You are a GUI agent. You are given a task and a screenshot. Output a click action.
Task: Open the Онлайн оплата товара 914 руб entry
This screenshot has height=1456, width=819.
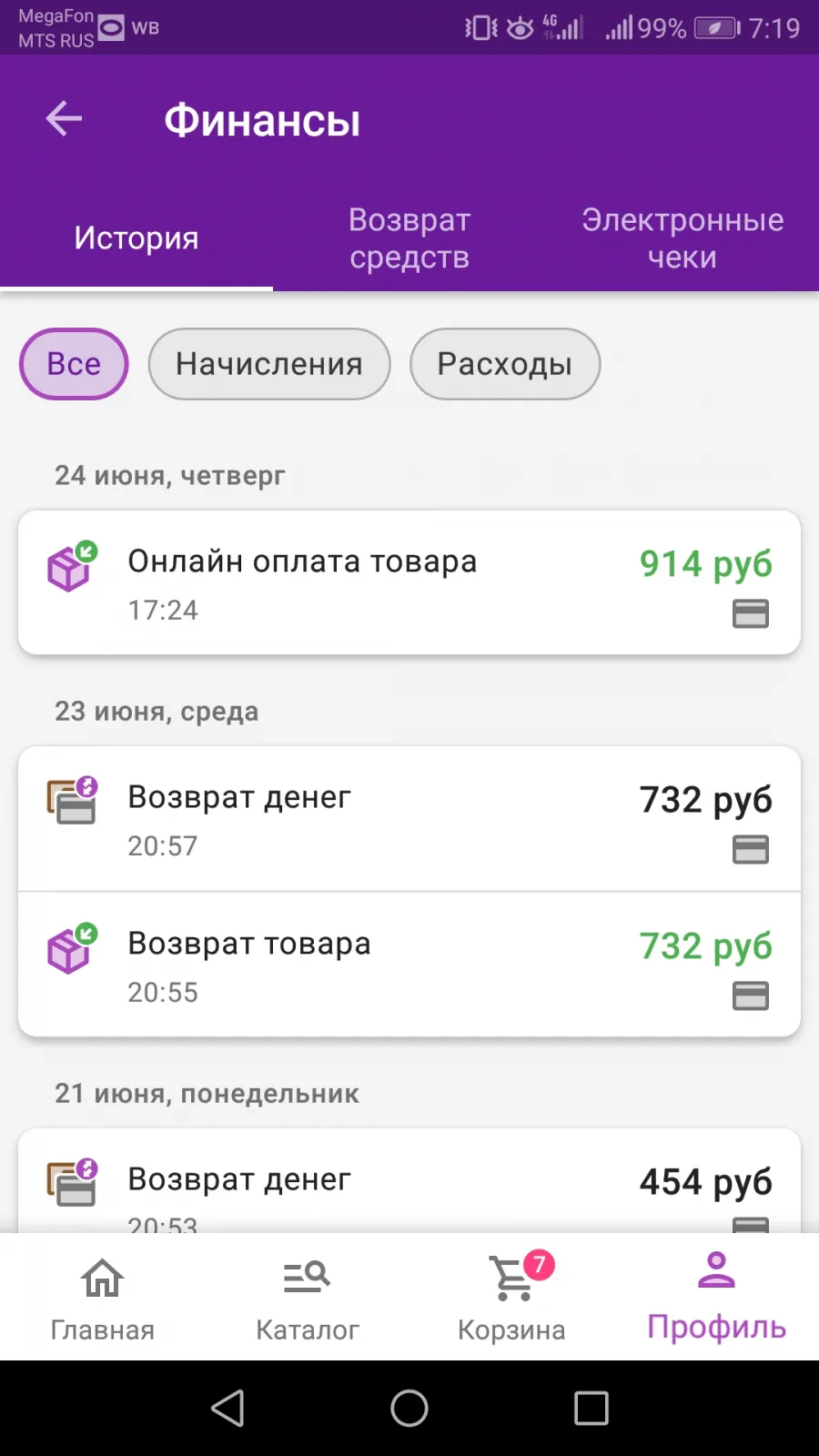point(409,582)
